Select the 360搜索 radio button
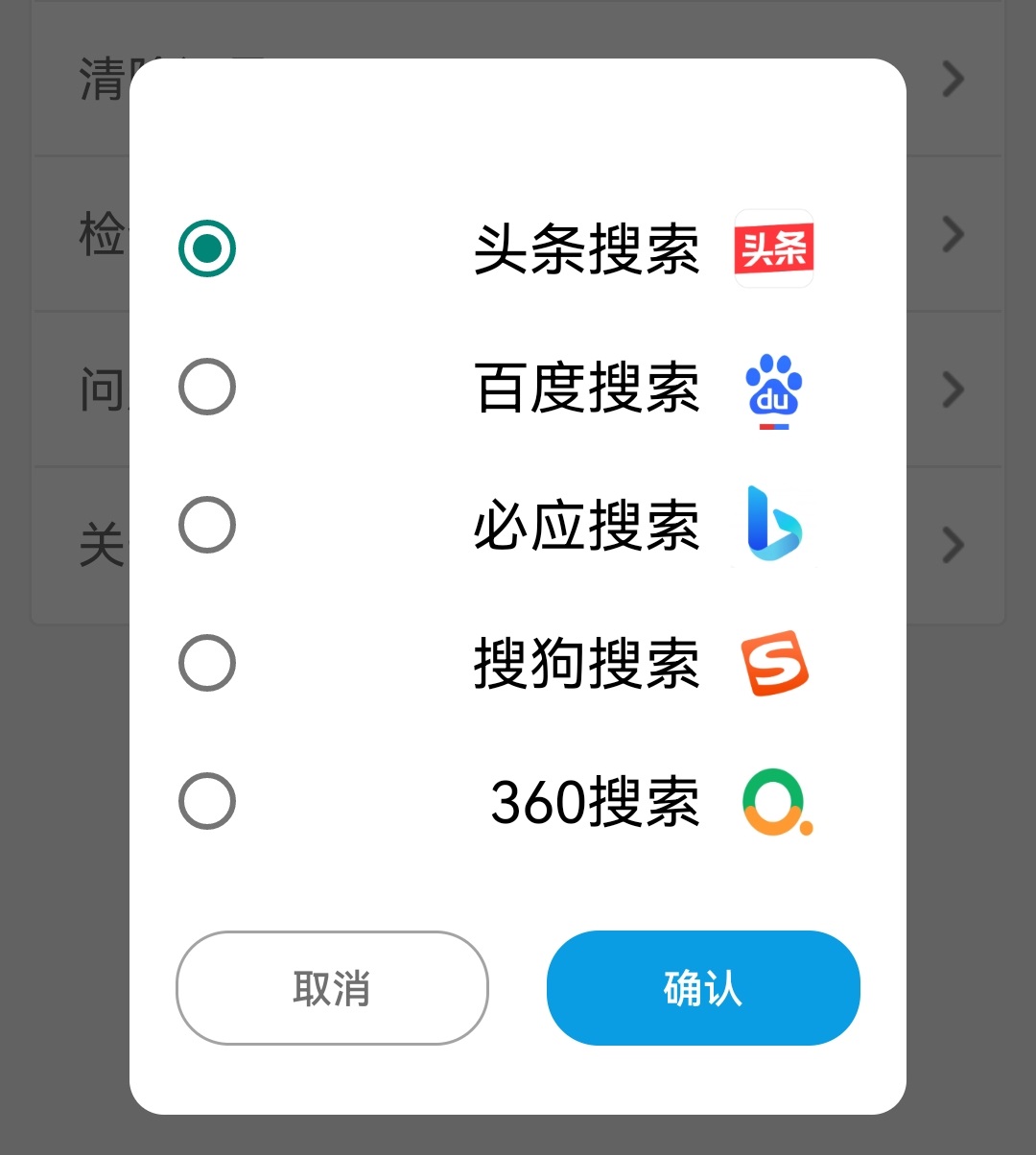The height and width of the screenshot is (1155, 1036). 205,801
